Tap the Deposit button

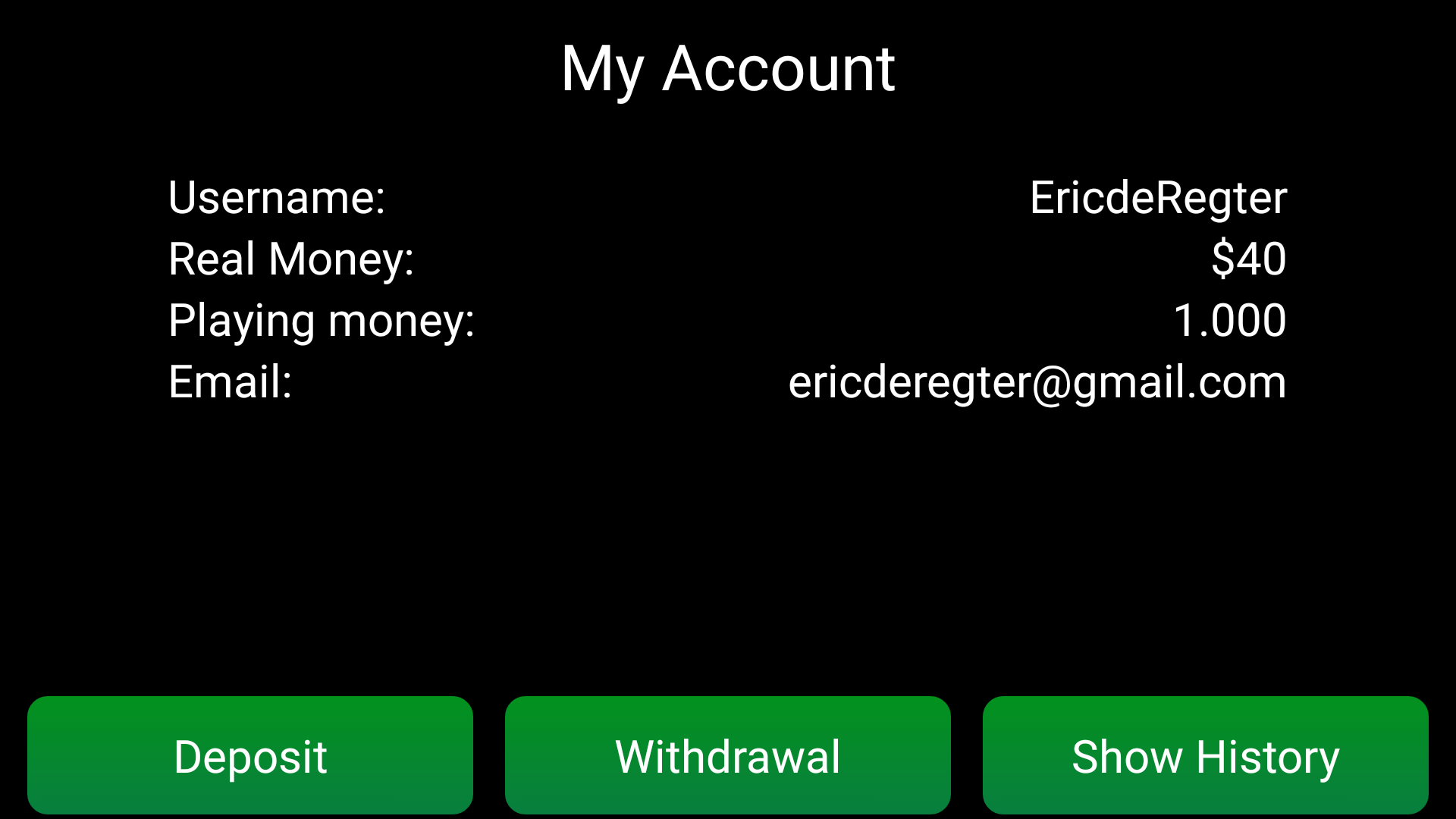coord(250,755)
